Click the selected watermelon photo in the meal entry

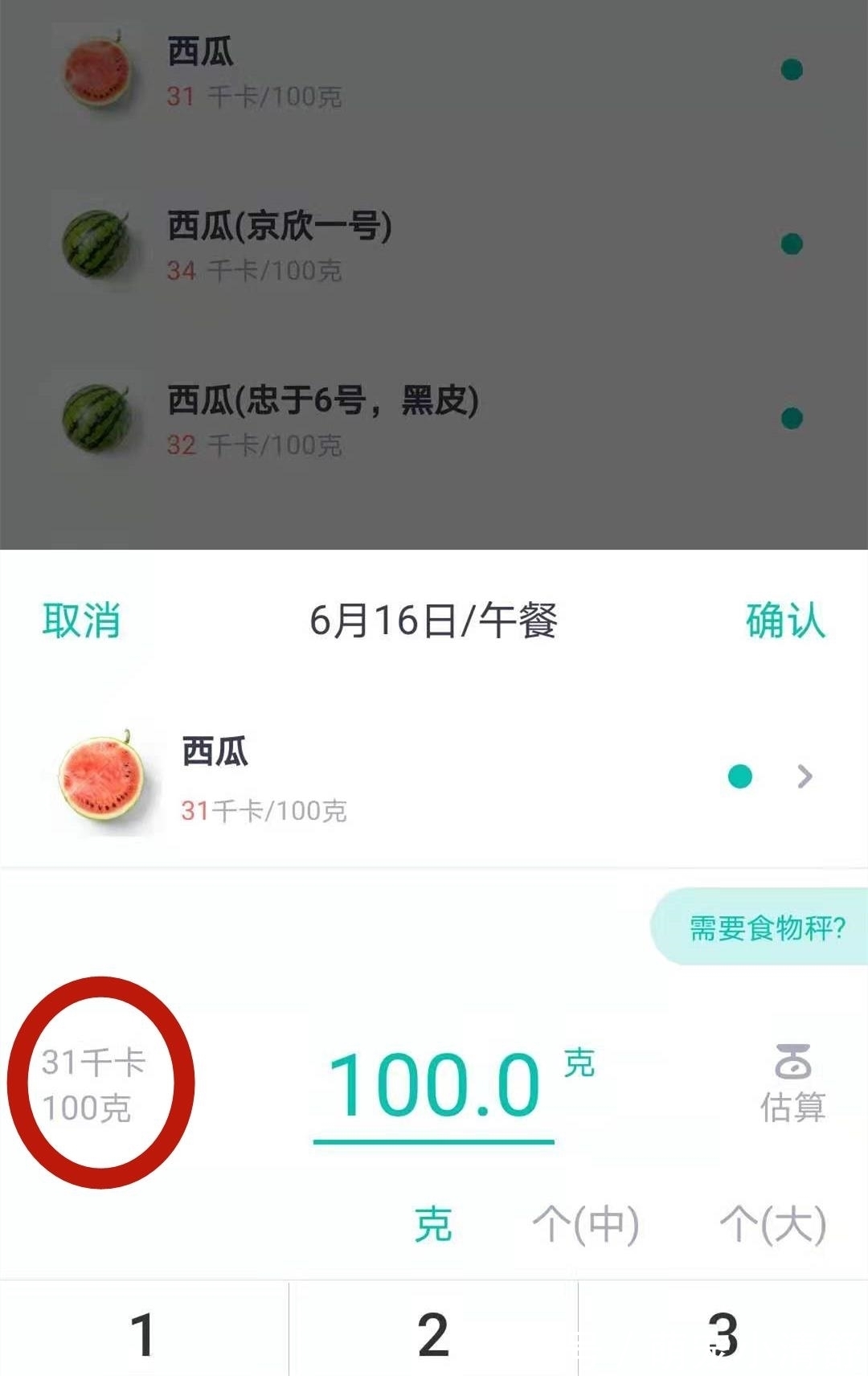(x=100, y=776)
